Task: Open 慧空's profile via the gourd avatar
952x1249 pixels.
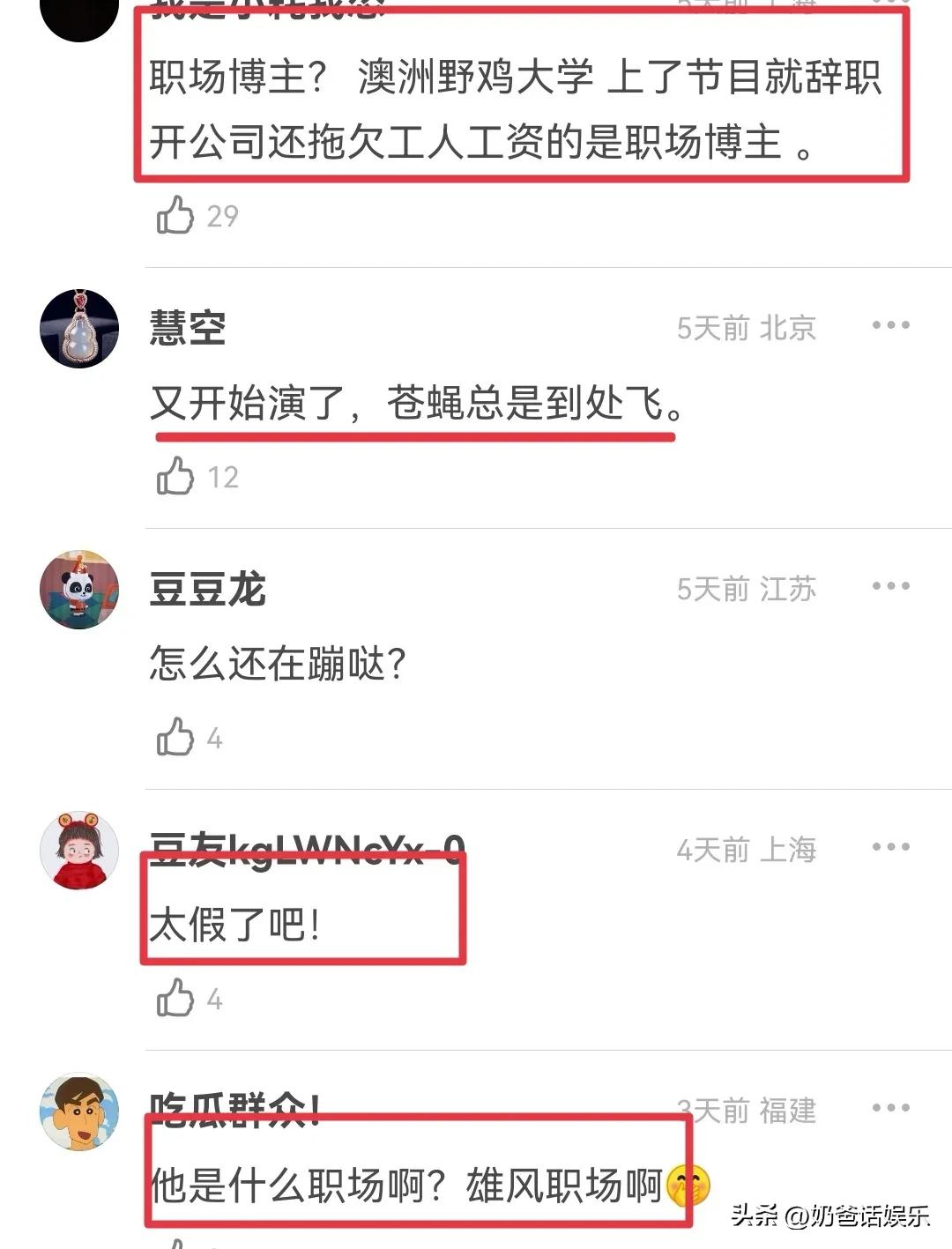Action: 79,329
